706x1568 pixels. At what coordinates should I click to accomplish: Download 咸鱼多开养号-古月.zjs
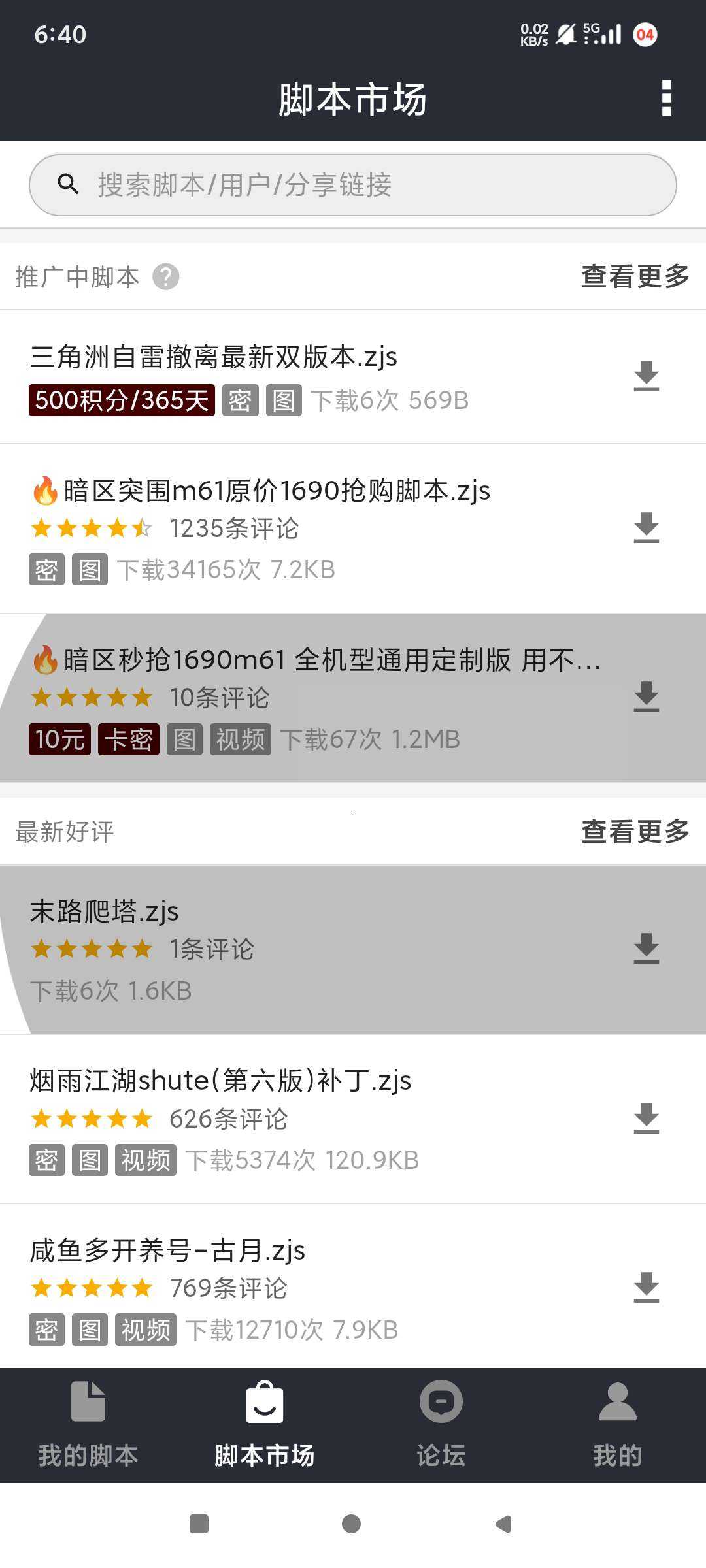[x=647, y=1288]
